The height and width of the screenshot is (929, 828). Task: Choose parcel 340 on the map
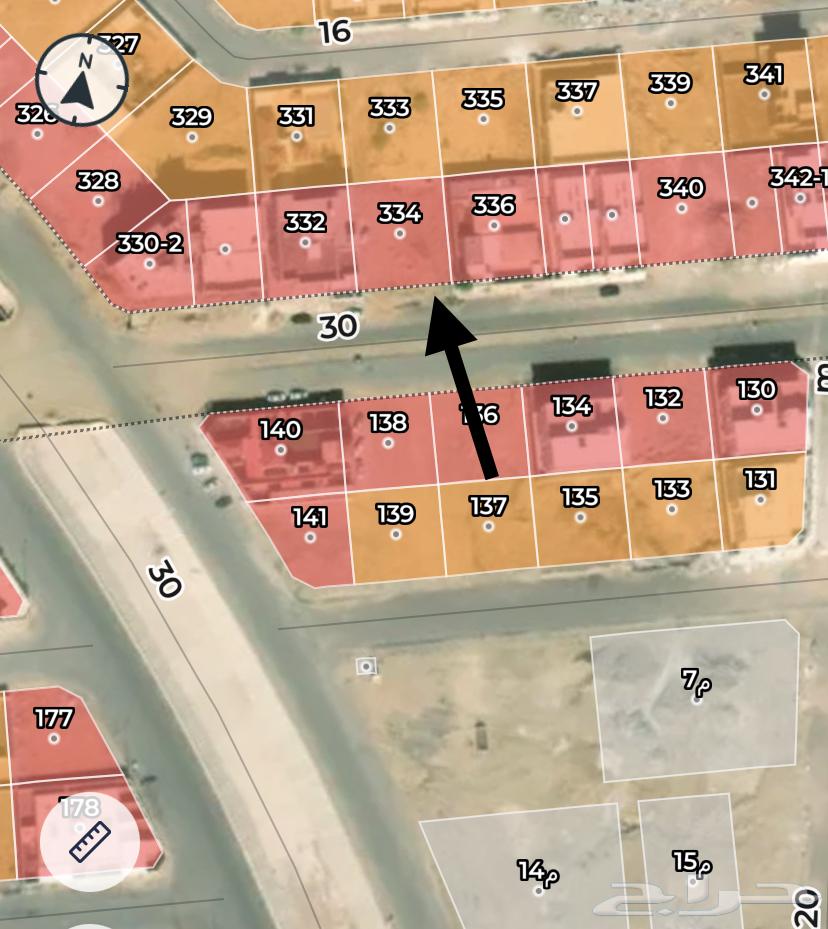681,207
